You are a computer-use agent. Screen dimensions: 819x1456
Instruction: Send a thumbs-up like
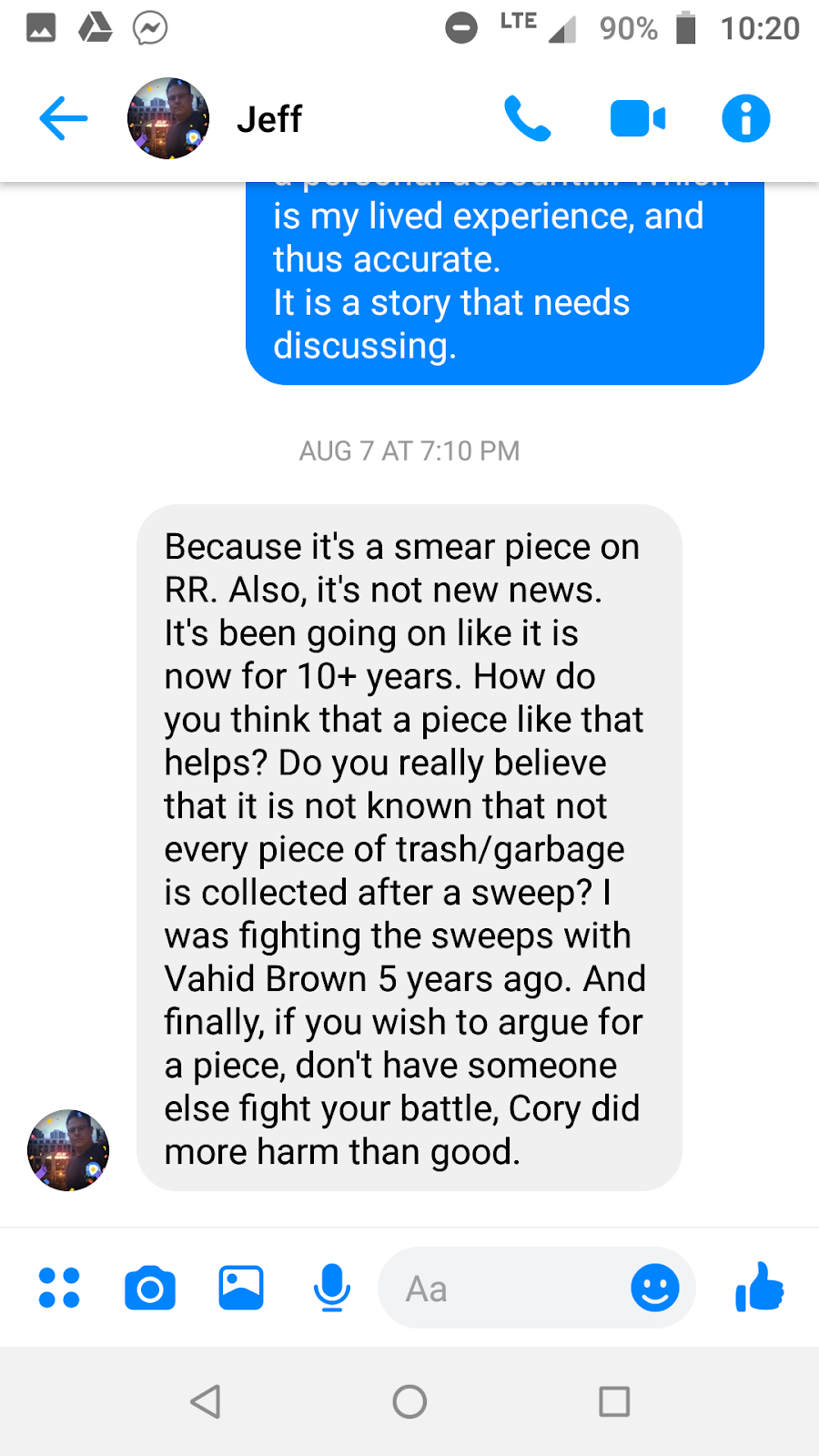point(759,1288)
